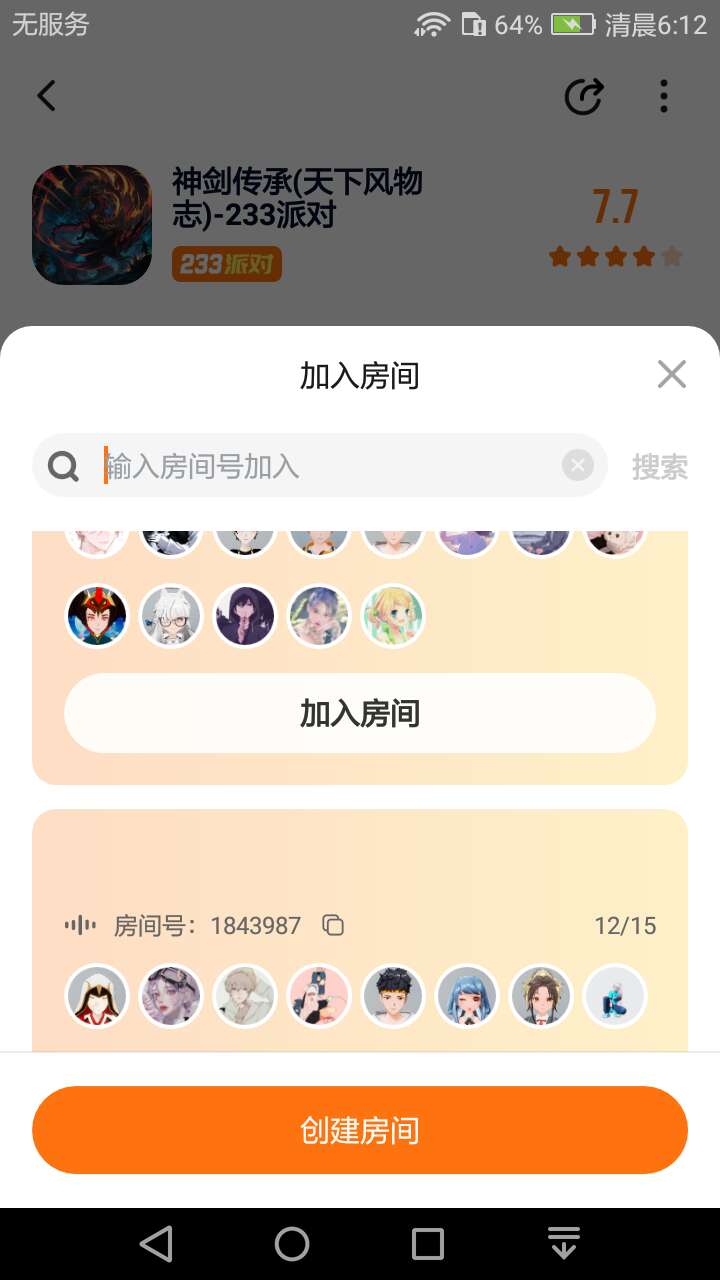Screen dimensions: 720x1280
Task: Go back with the system back button
Action: (x=156, y=1244)
